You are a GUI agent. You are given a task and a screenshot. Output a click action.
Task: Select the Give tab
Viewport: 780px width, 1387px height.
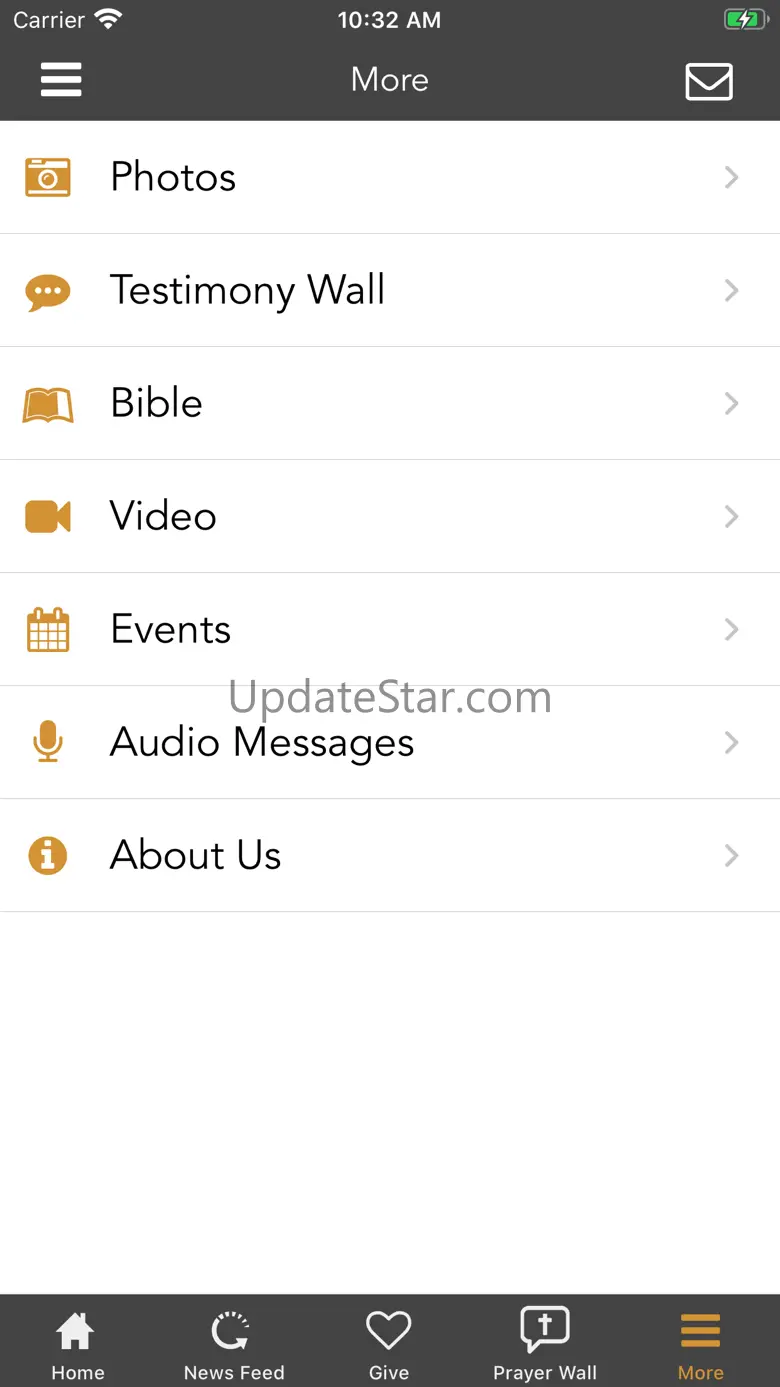pyautogui.click(x=389, y=1345)
